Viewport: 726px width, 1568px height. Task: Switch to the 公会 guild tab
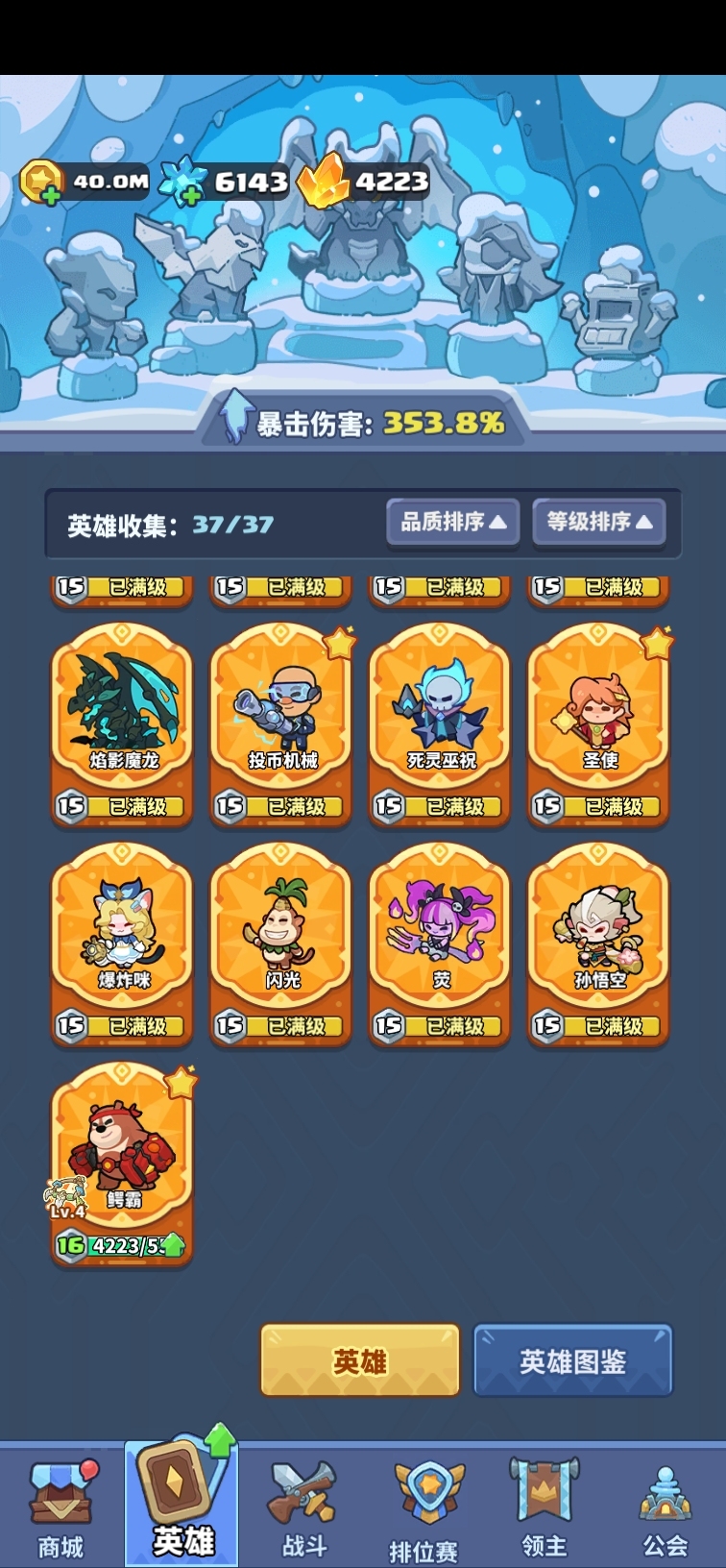pos(665,1508)
